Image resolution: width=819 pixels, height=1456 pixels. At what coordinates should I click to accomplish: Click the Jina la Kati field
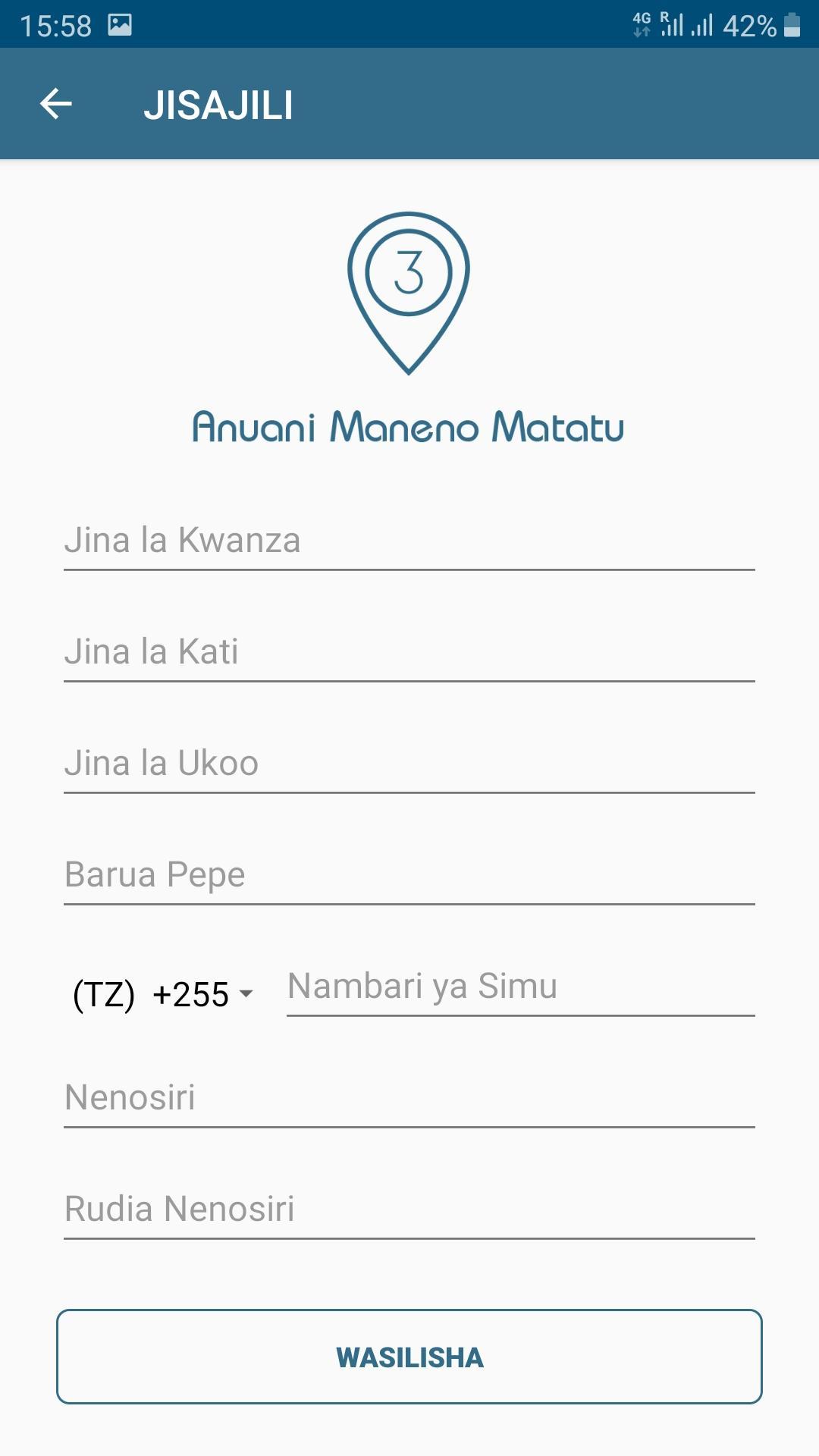tap(409, 651)
